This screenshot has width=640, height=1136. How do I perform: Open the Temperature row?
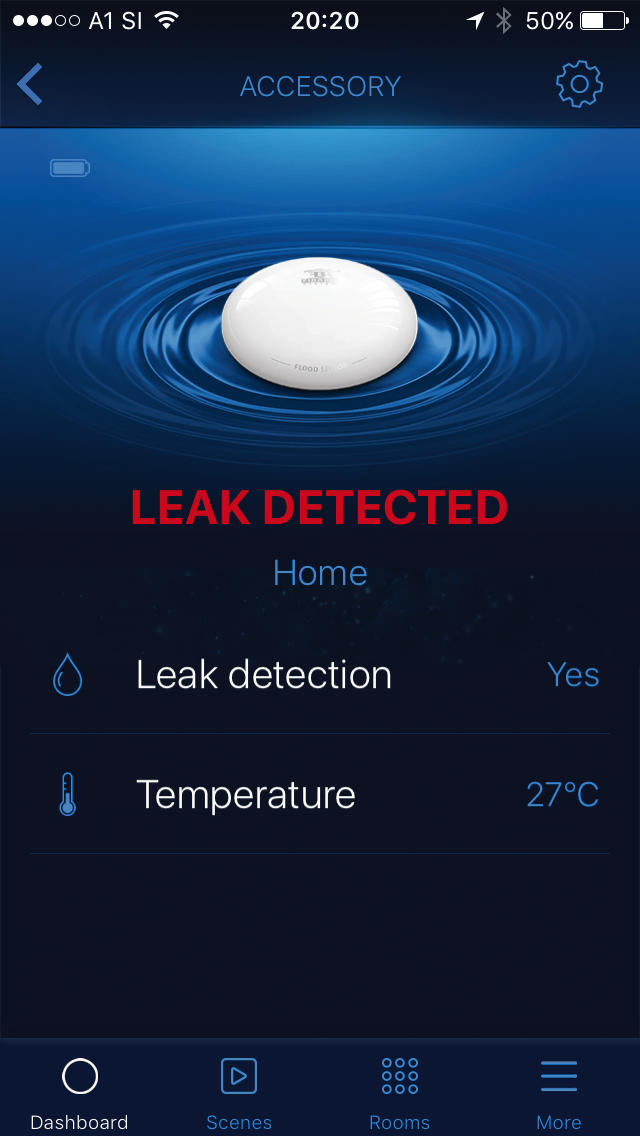tap(320, 795)
